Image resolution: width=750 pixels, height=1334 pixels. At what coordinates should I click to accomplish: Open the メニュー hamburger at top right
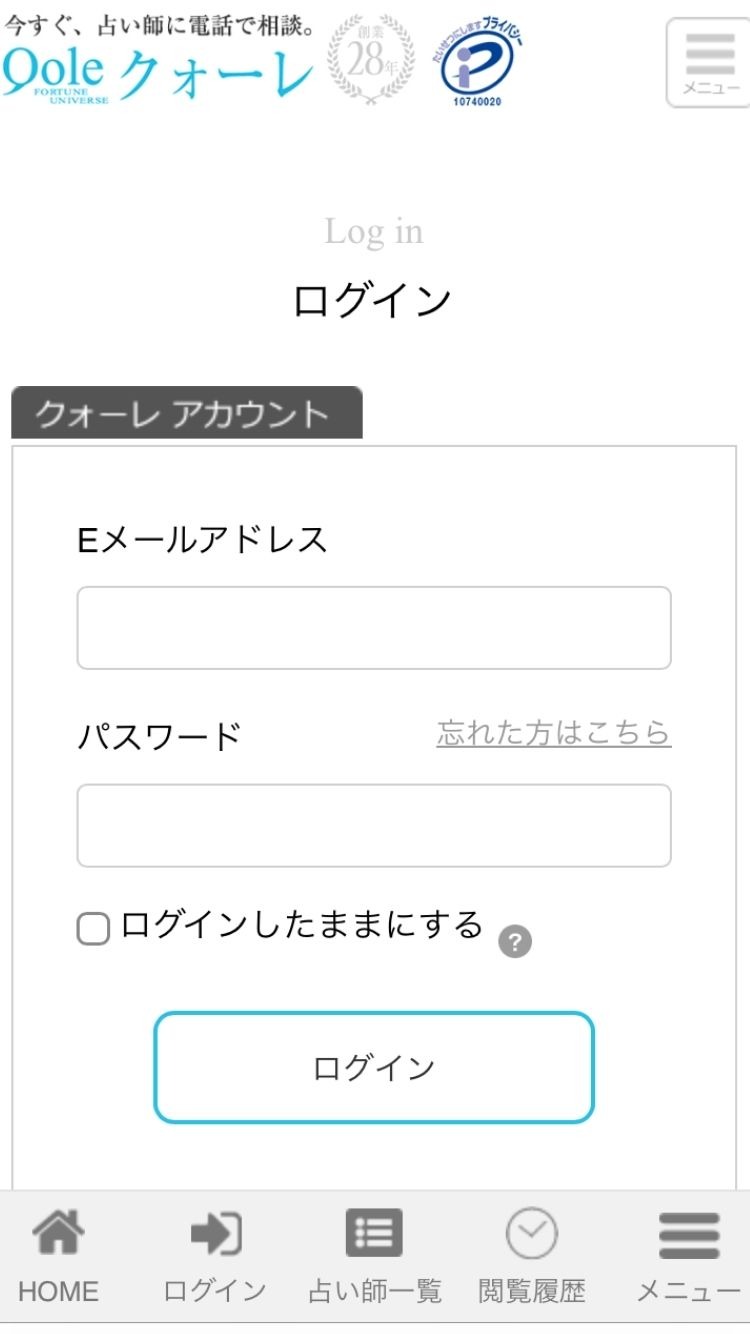709,65
